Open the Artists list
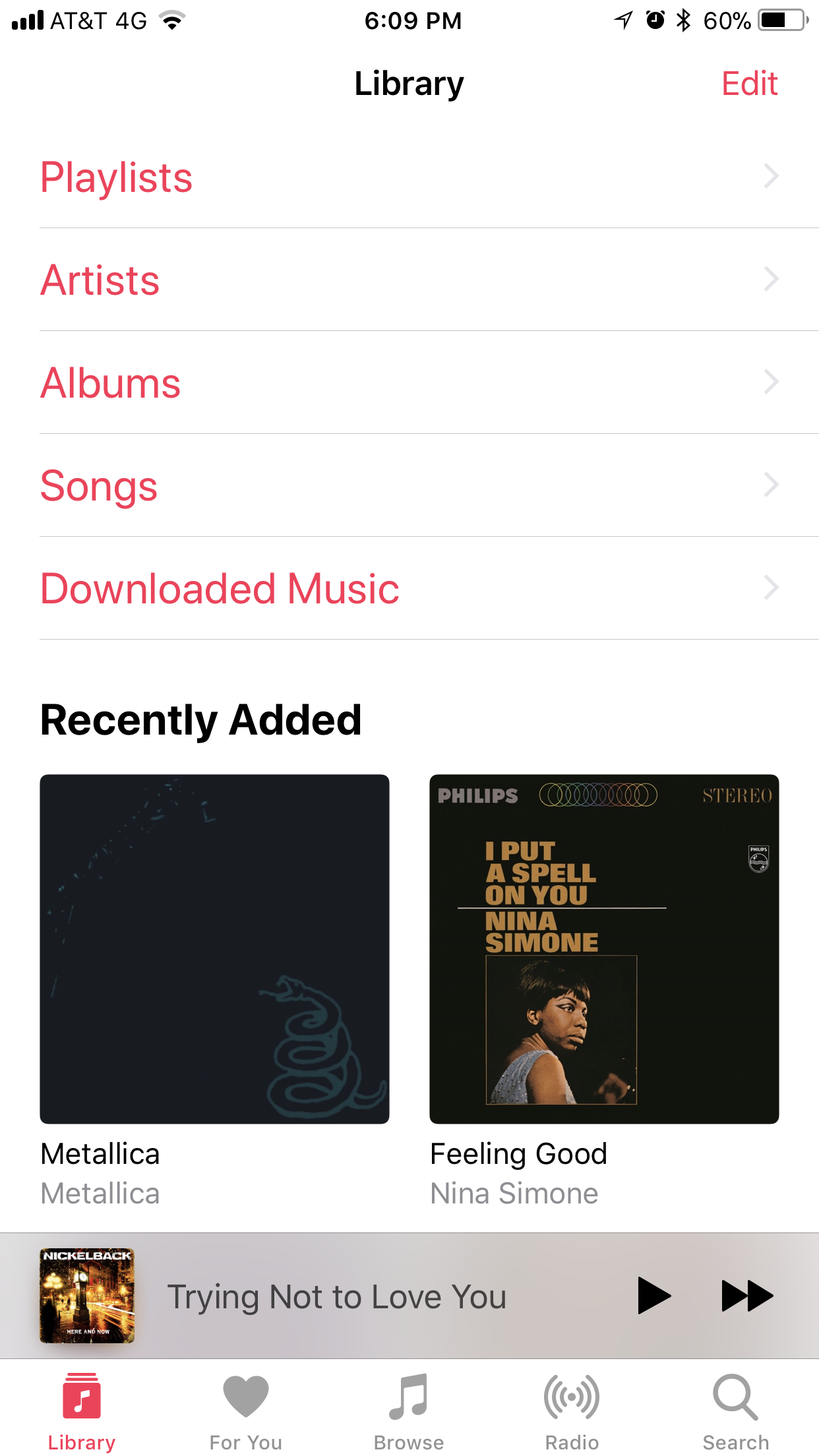819x1456 pixels. (409, 280)
